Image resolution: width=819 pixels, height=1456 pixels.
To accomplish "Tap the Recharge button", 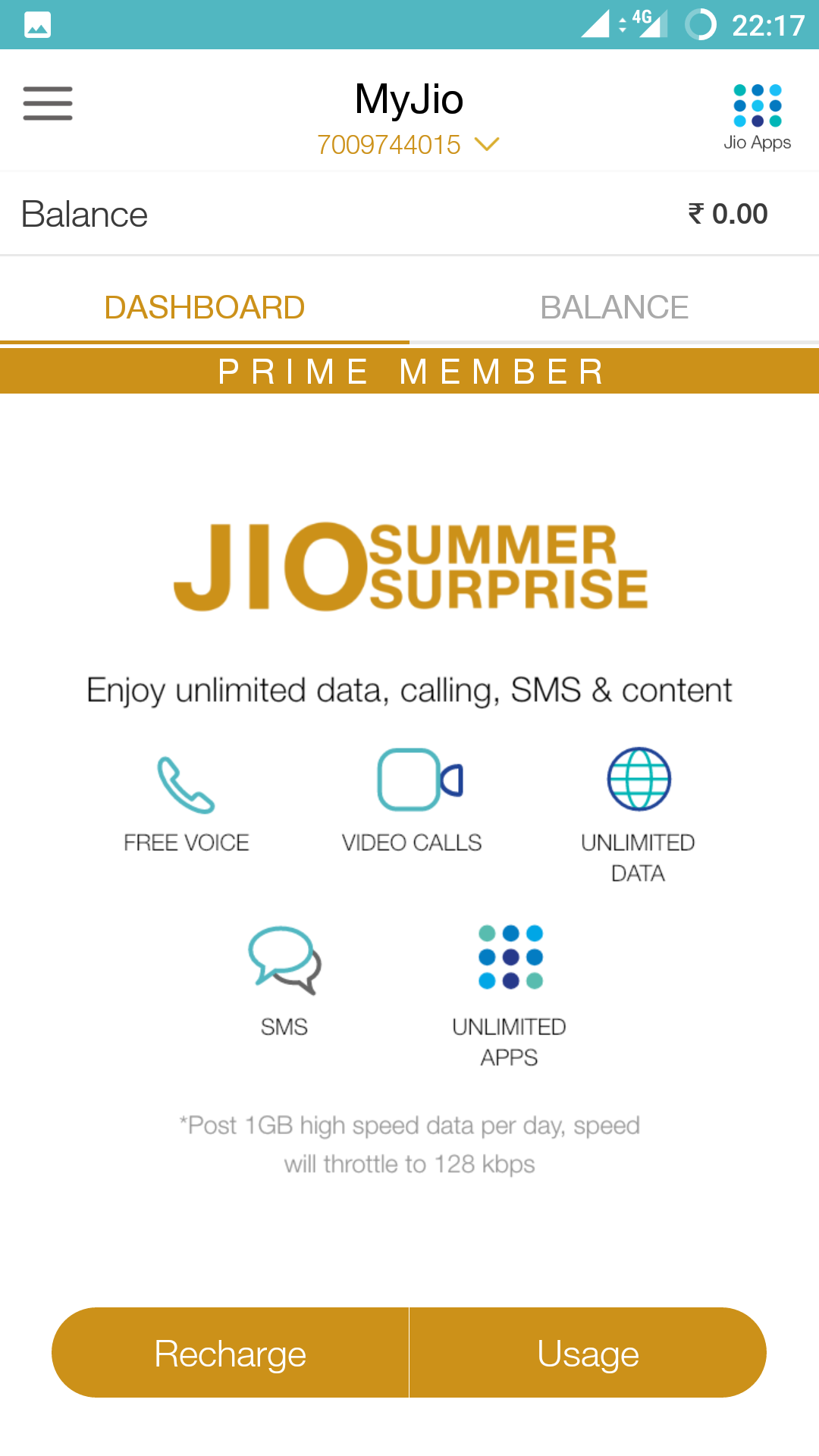I will (231, 1353).
